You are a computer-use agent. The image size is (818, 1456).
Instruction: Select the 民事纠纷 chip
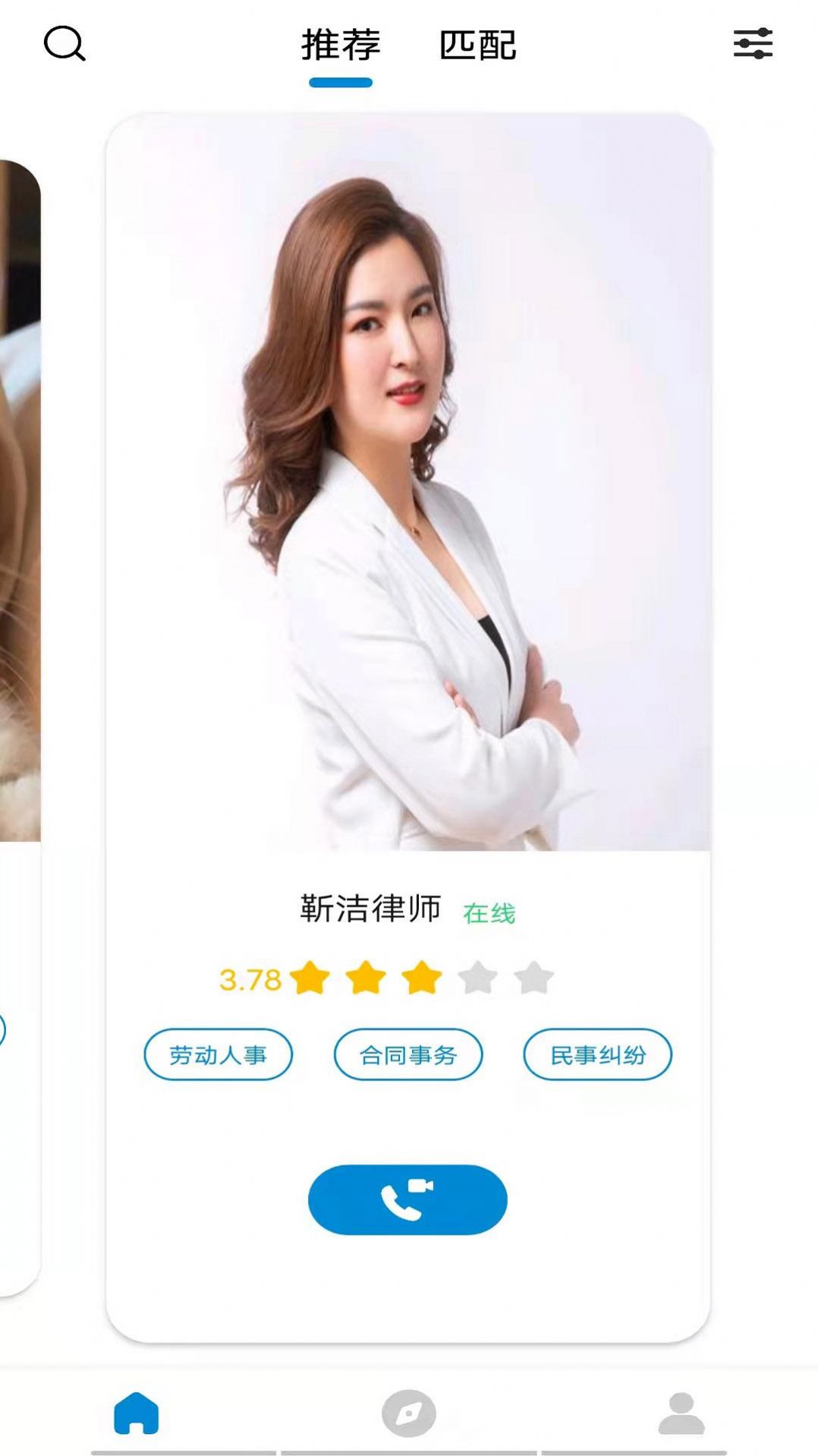[x=597, y=1054]
